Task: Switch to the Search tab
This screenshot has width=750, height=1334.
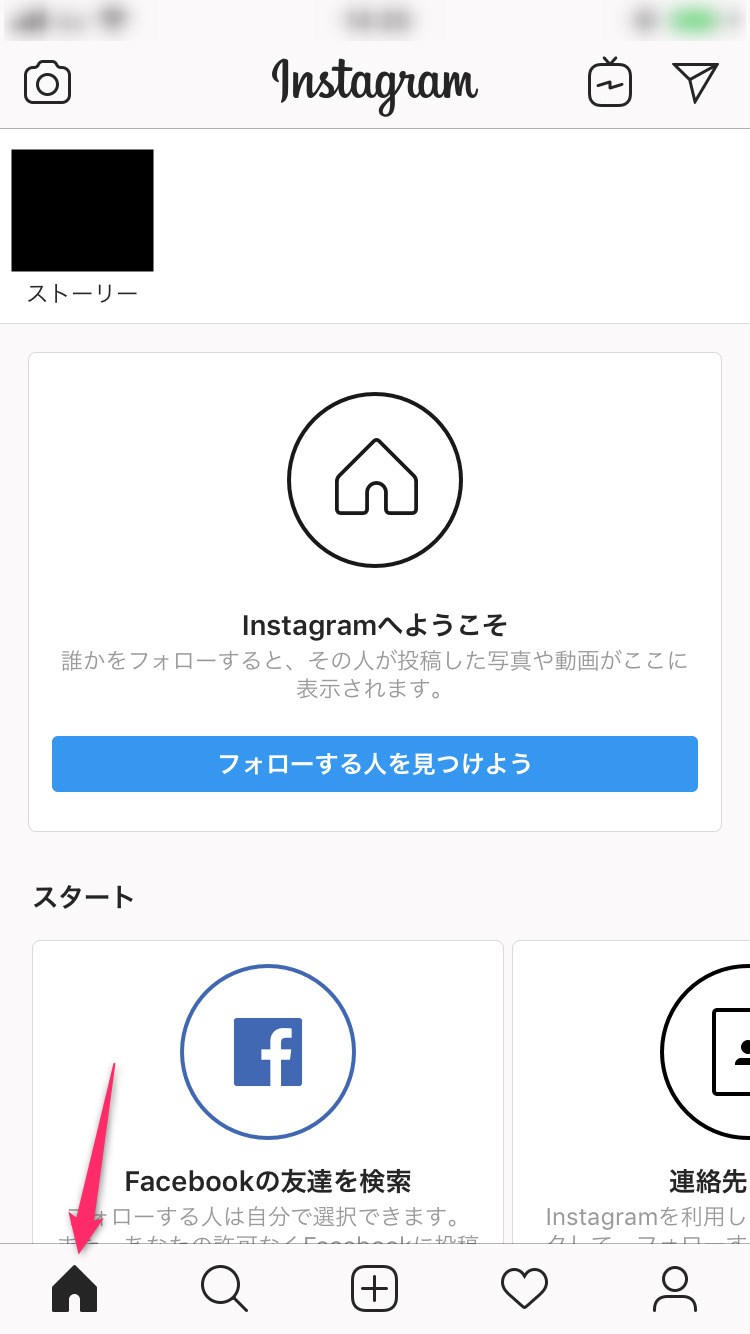Action: 224,1288
